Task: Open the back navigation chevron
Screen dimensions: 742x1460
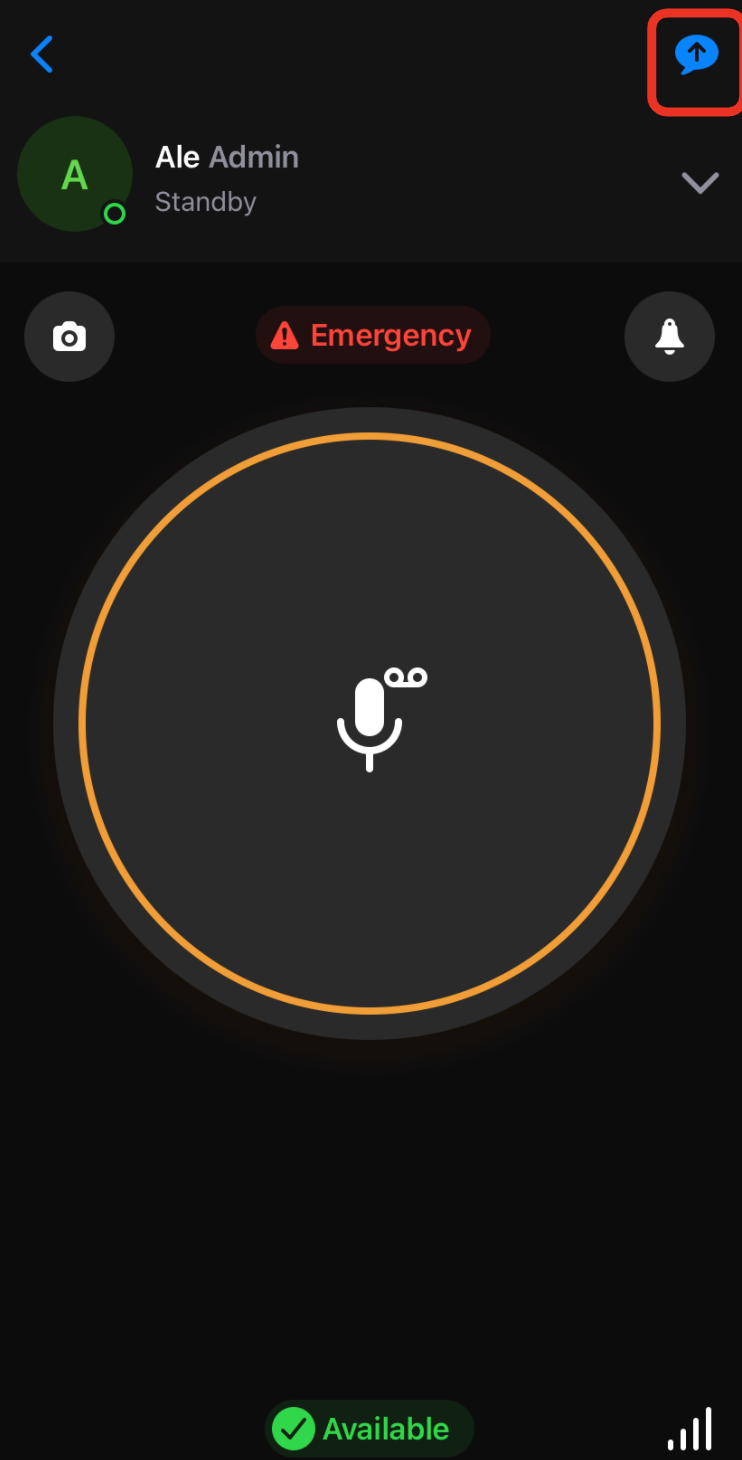Action: [x=42, y=55]
